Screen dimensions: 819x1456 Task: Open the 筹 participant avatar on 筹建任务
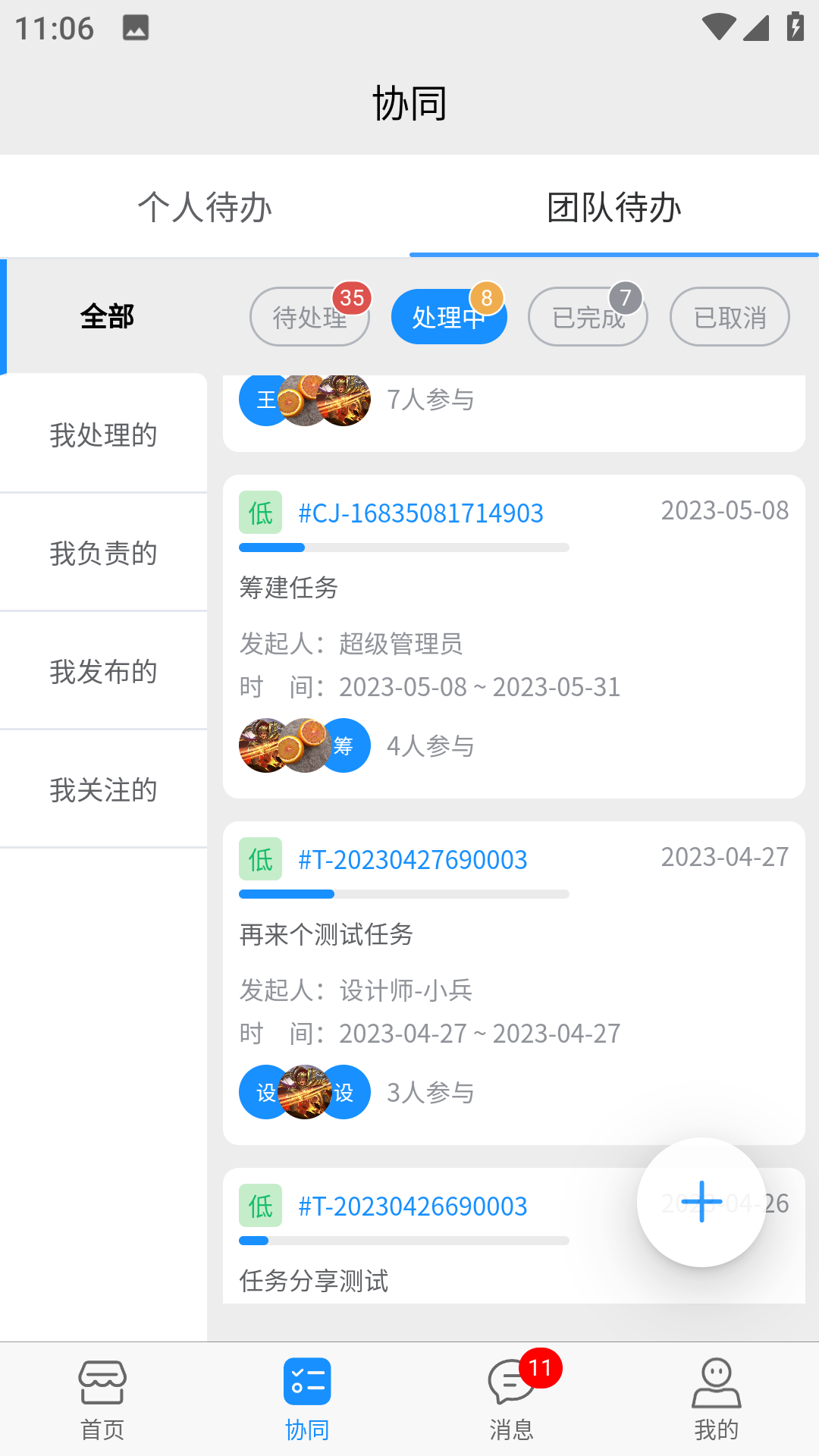(344, 745)
